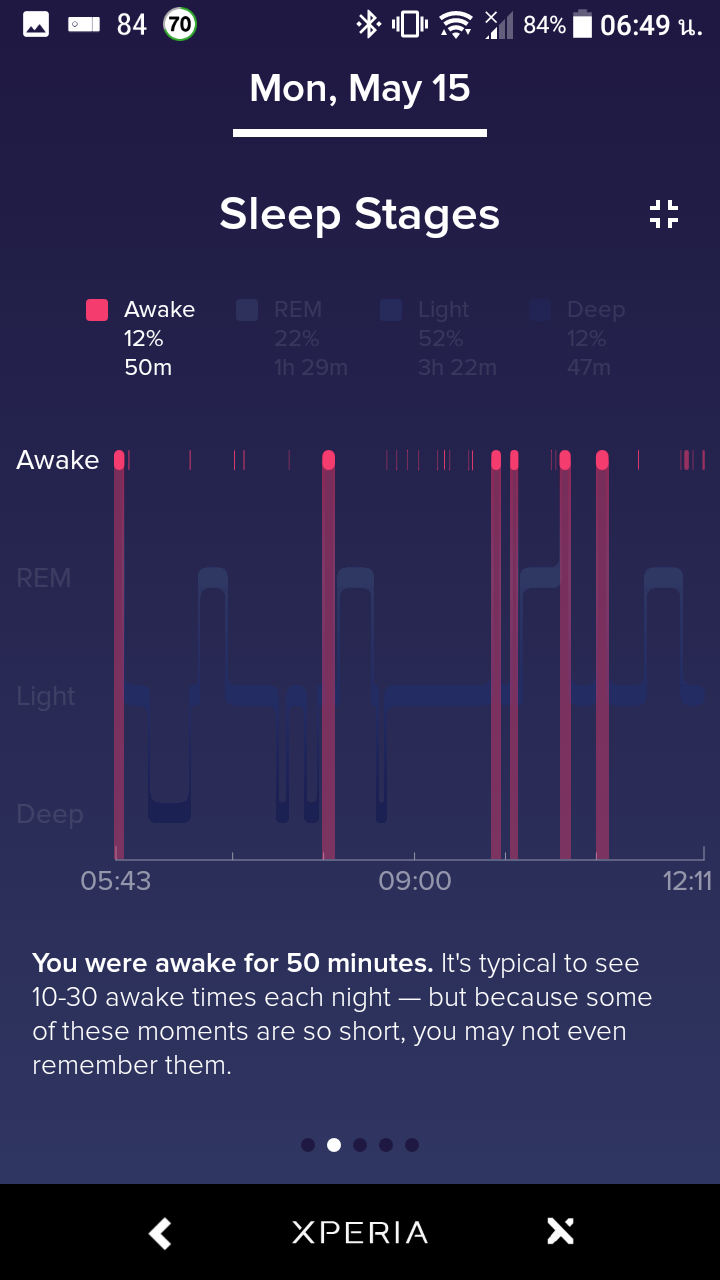This screenshot has height=1280, width=720.
Task: Select the Mon, May 15 date tab
Action: [360, 89]
